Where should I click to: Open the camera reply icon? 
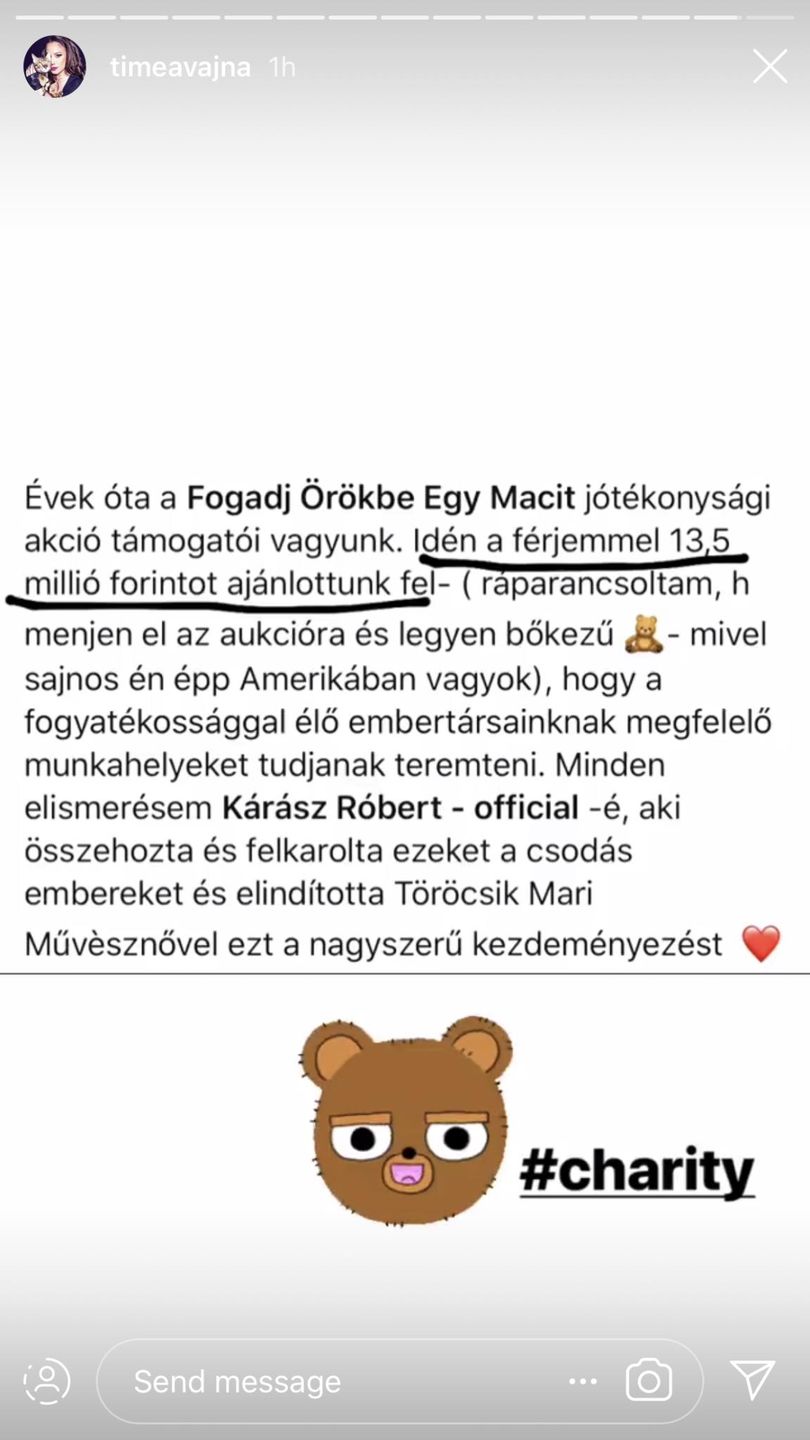pyautogui.click(x=649, y=1381)
